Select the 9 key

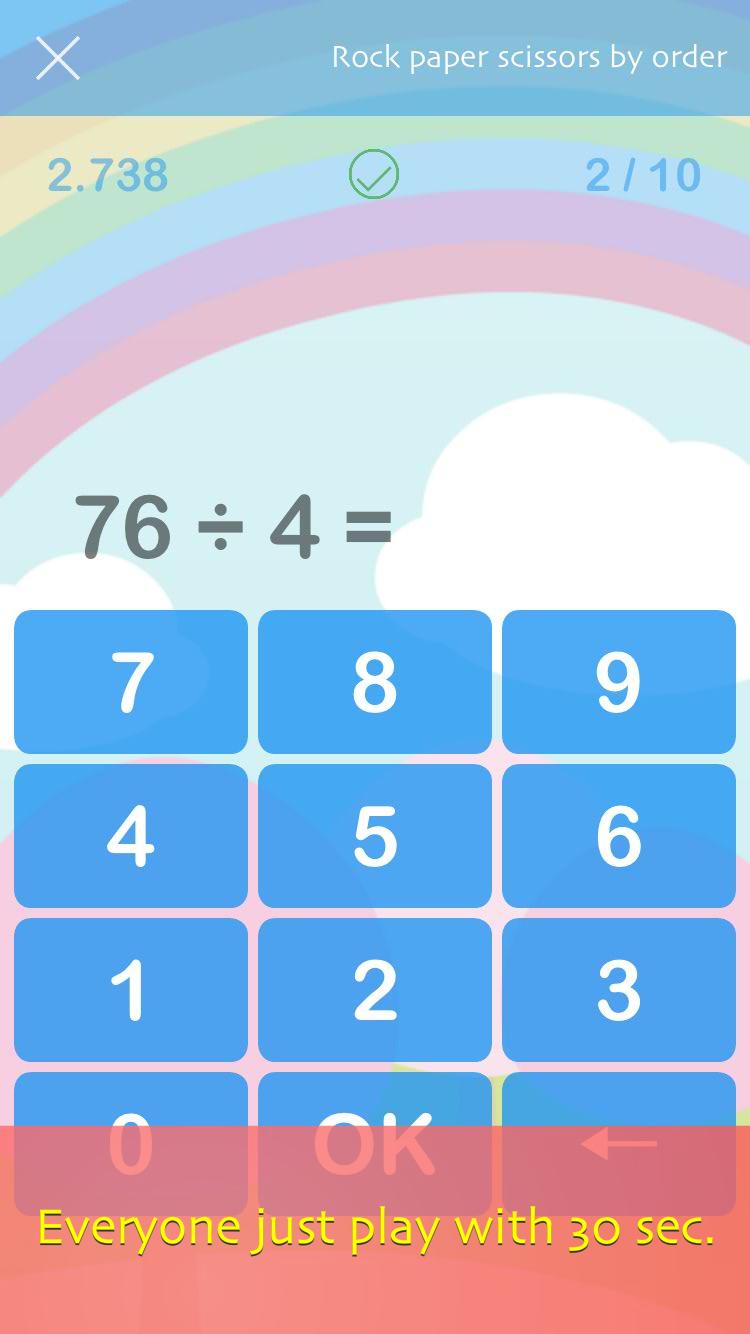(619, 682)
